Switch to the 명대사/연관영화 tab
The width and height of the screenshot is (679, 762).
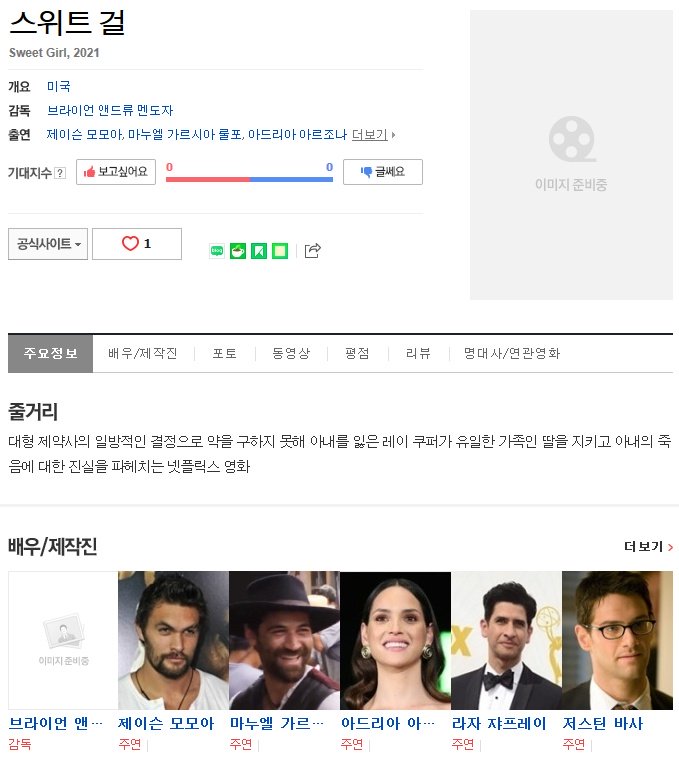pyautogui.click(x=505, y=354)
